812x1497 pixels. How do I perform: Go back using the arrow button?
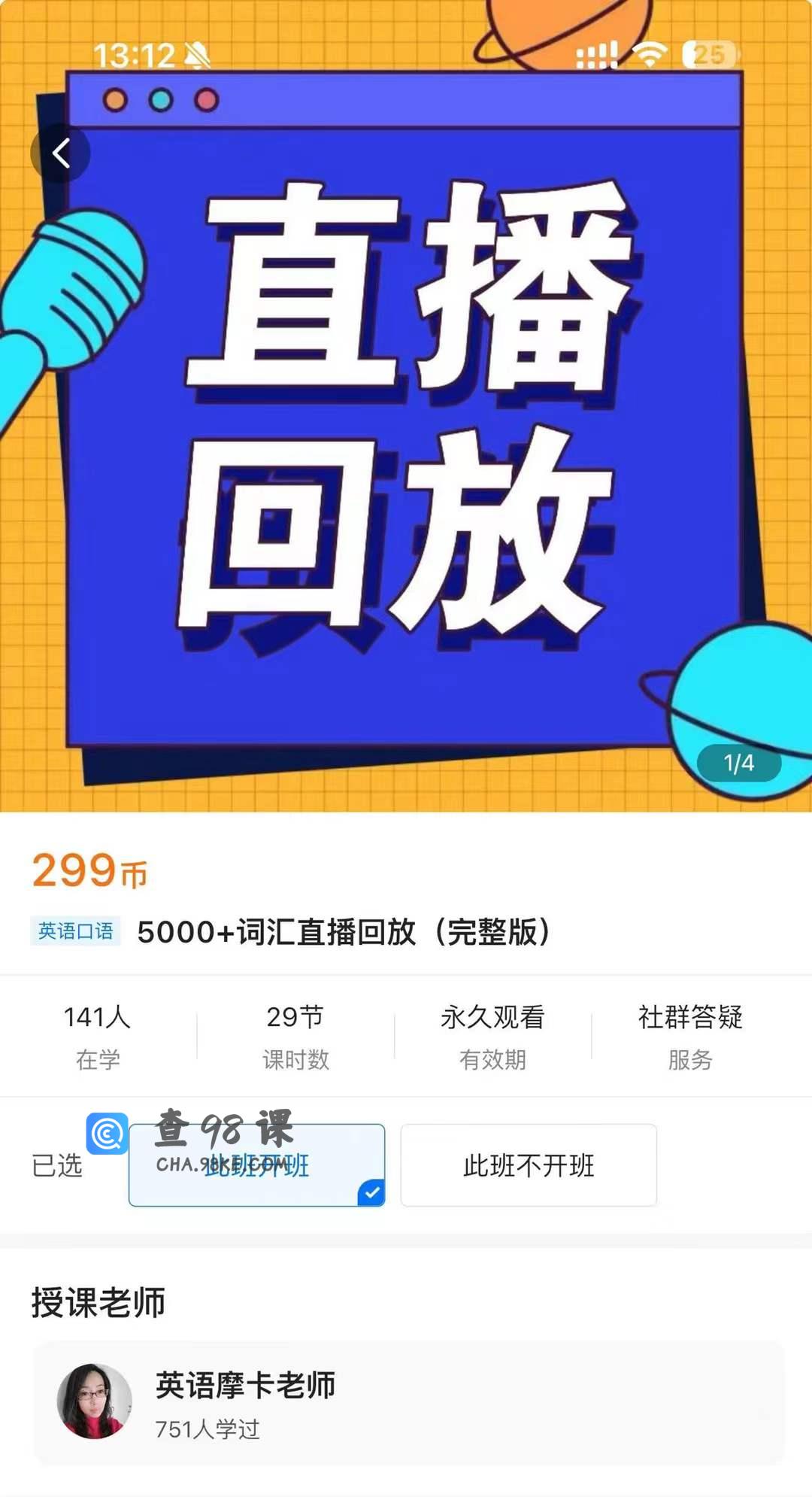click(61, 153)
